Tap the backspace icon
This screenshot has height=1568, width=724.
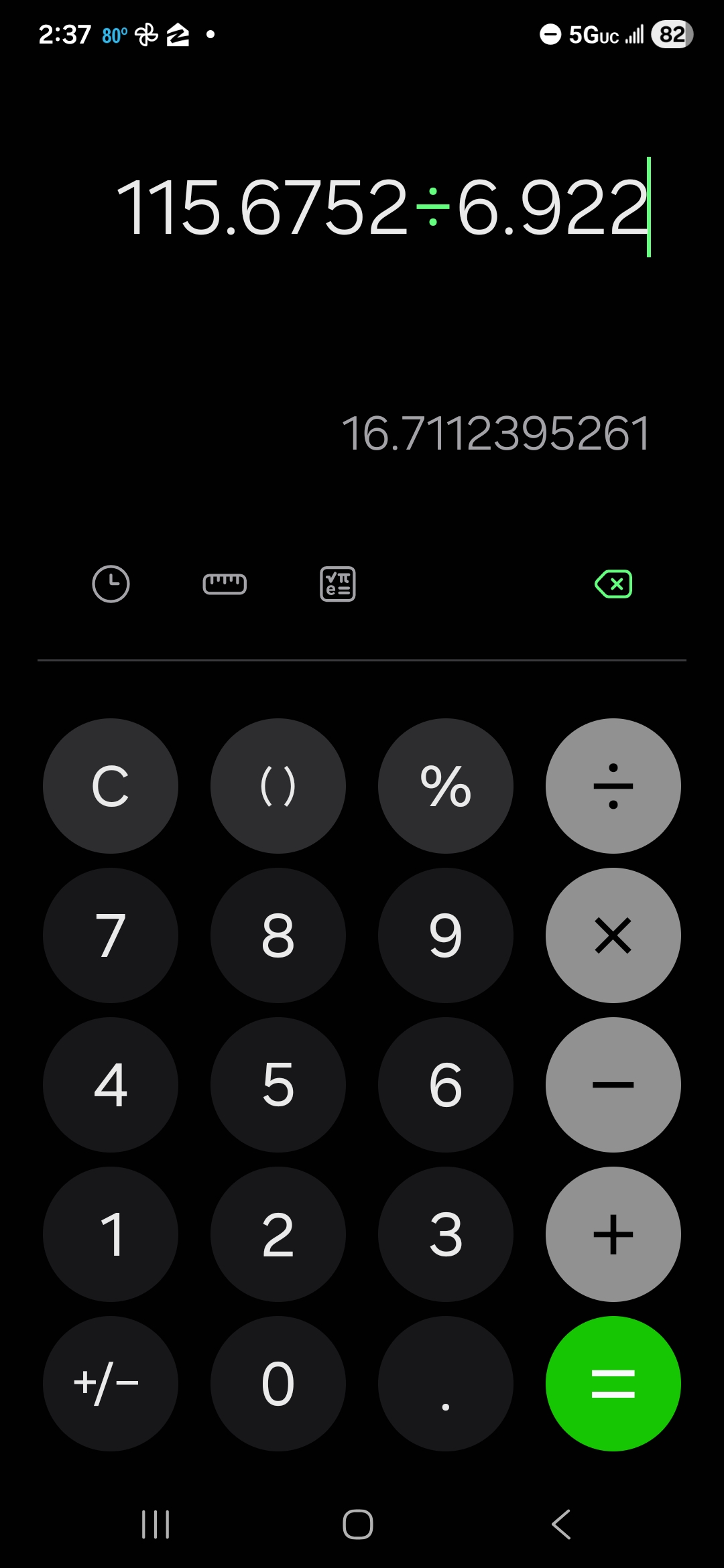click(612, 584)
